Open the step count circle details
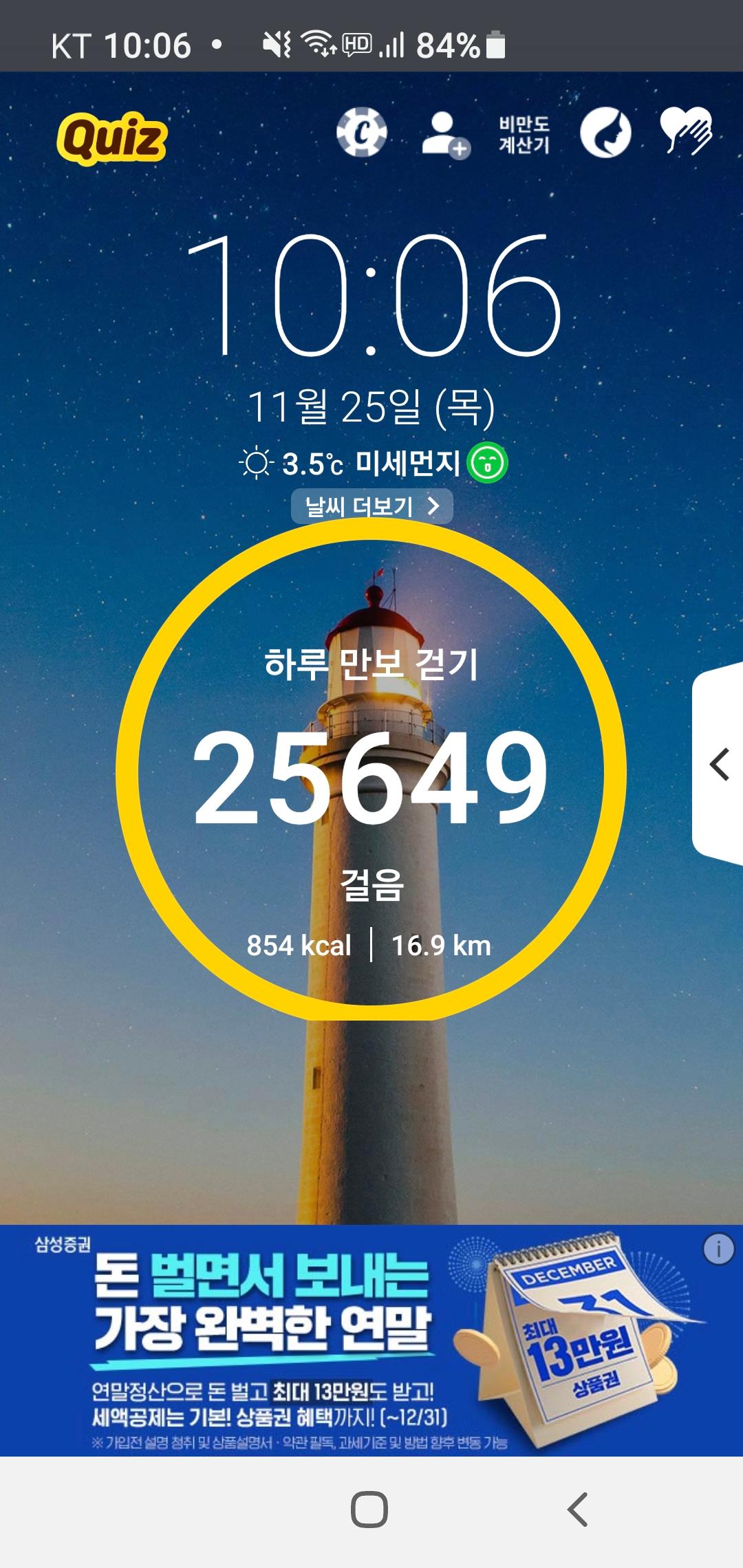The image size is (743, 1568). click(x=371, y=770)
